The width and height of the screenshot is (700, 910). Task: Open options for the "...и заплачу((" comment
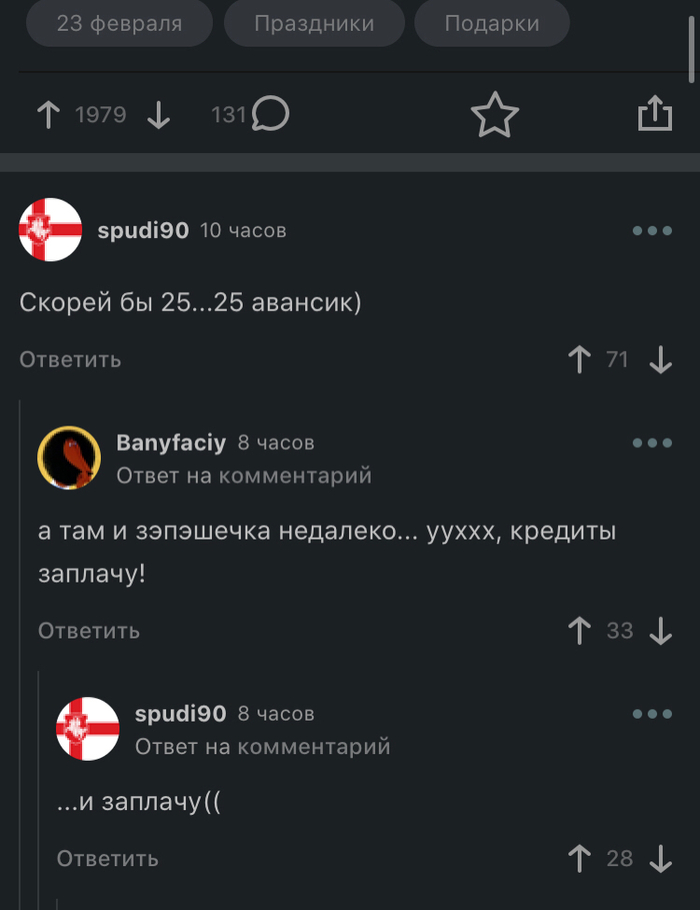[652, 714]
